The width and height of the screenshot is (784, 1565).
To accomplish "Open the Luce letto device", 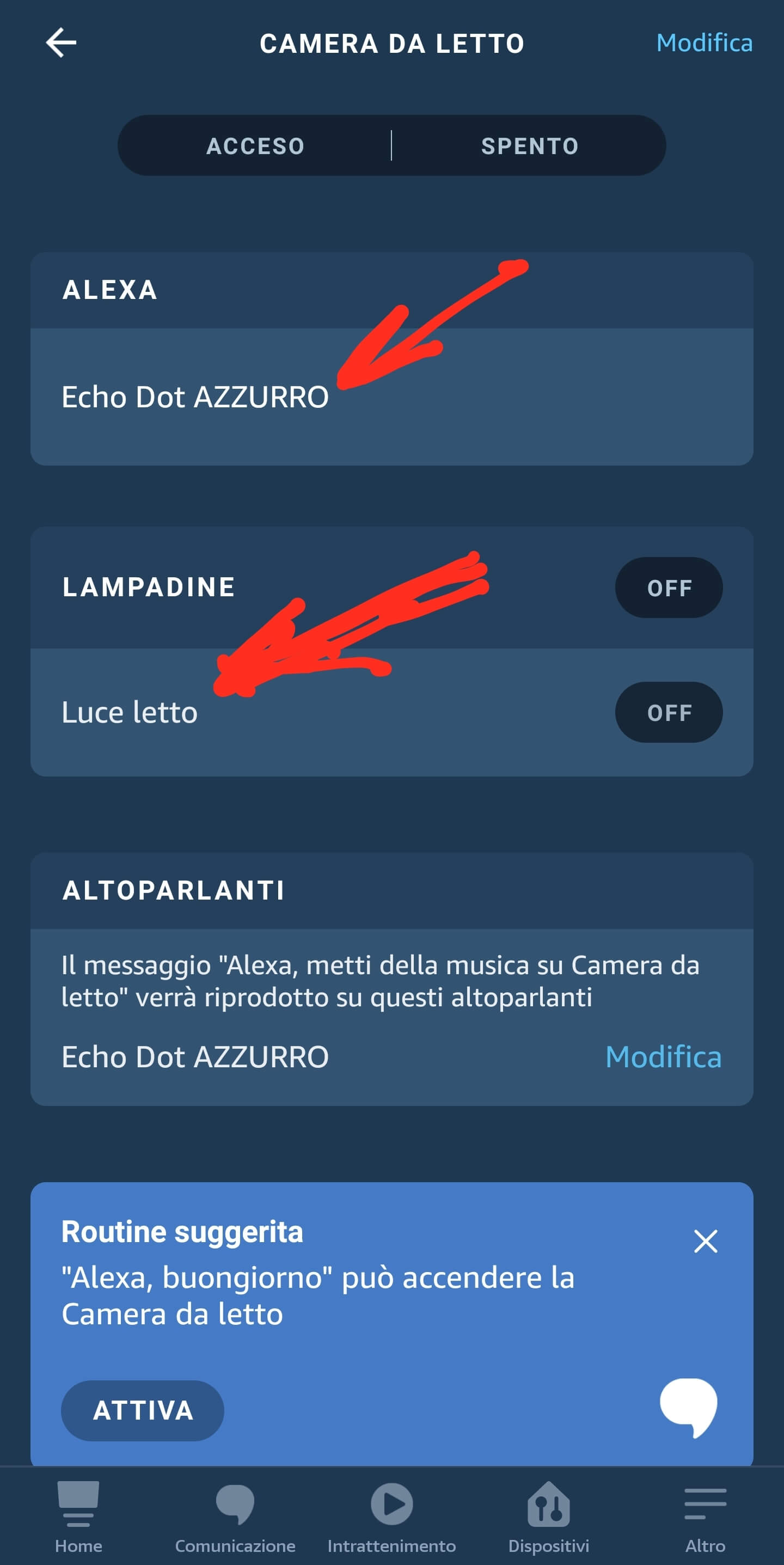I will click(x=130, y=712).
